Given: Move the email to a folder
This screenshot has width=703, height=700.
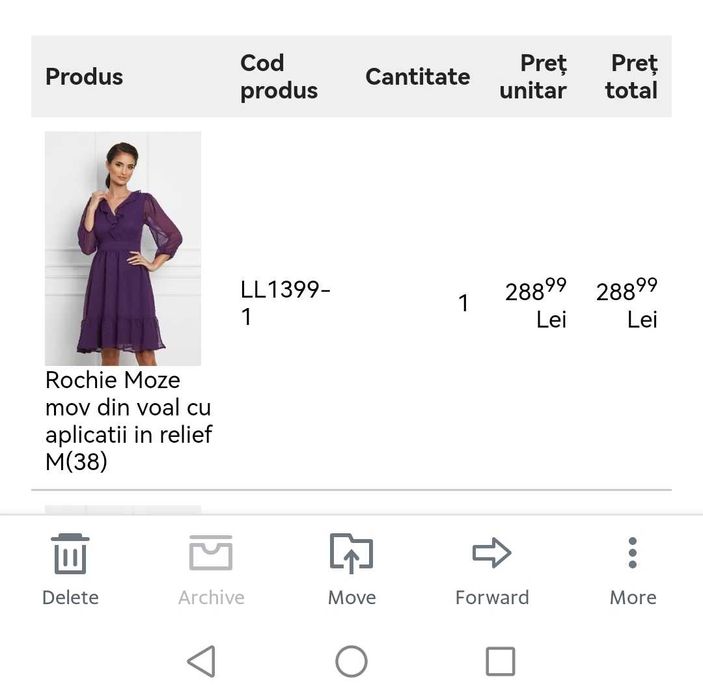Looking at the screenshot, I should pos(351,569).
